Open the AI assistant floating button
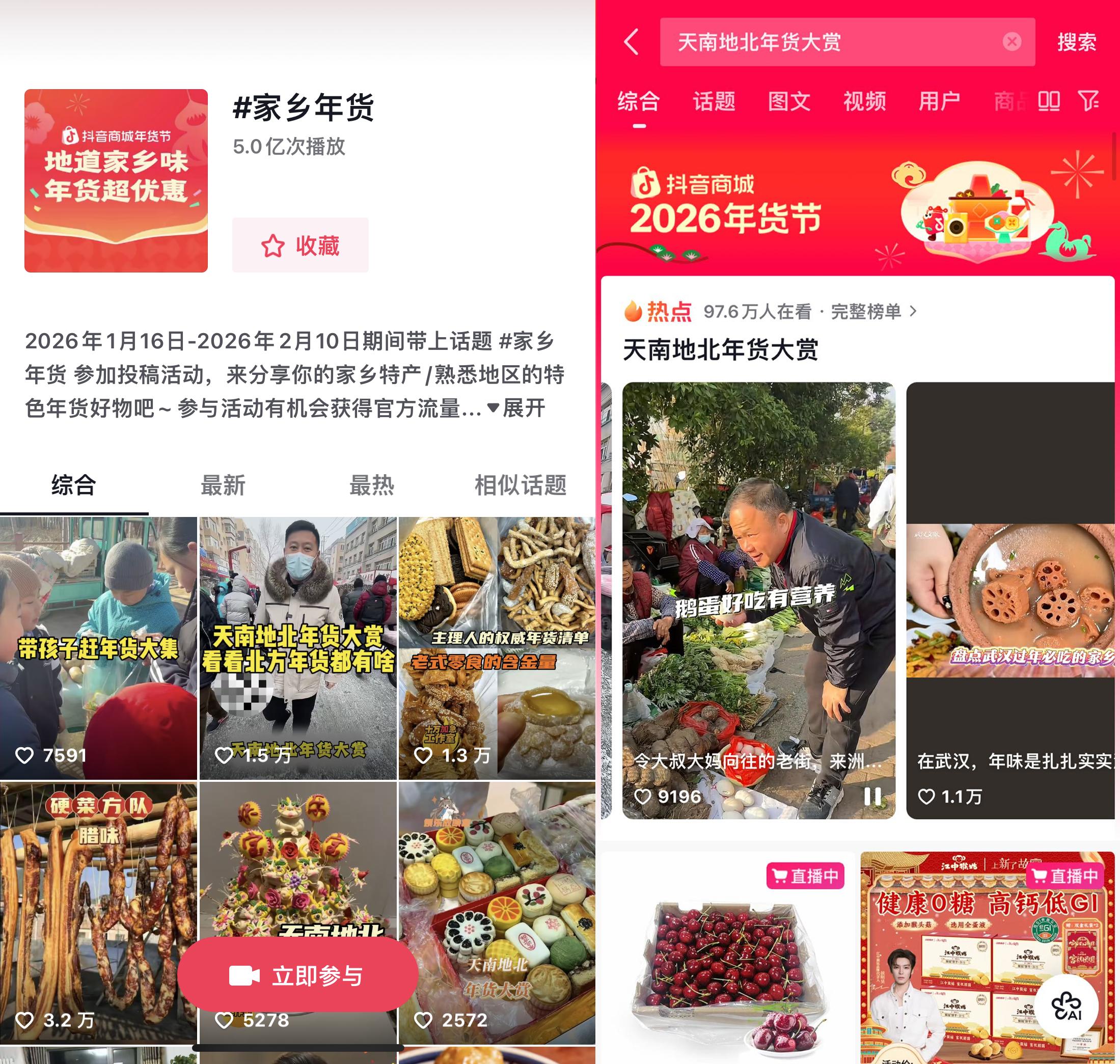 click(x=1066, y=1007)
